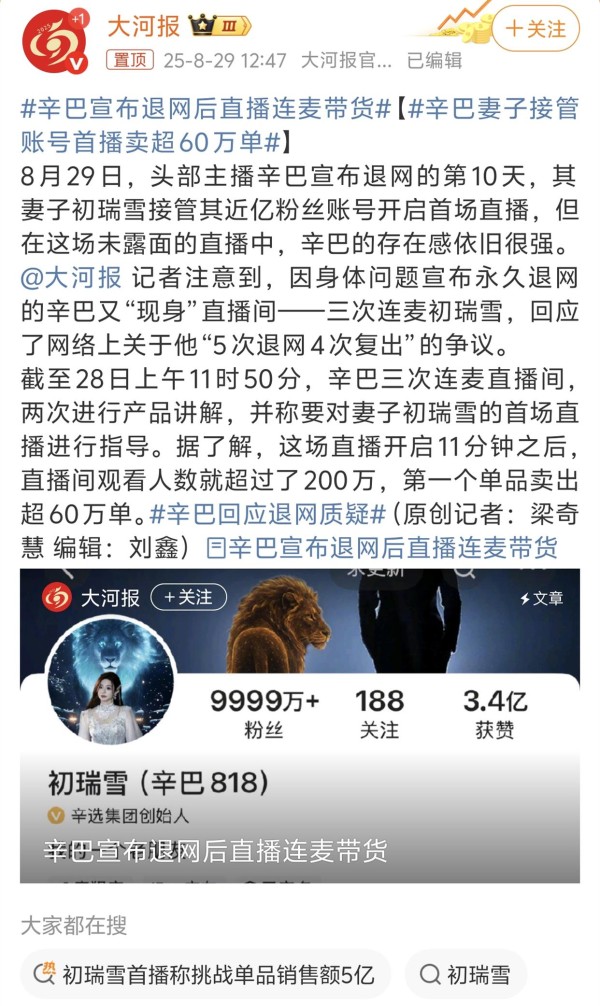Open 大河报's profile avatar
This screenshot has width=600, height=1006.
pos(55,41)
